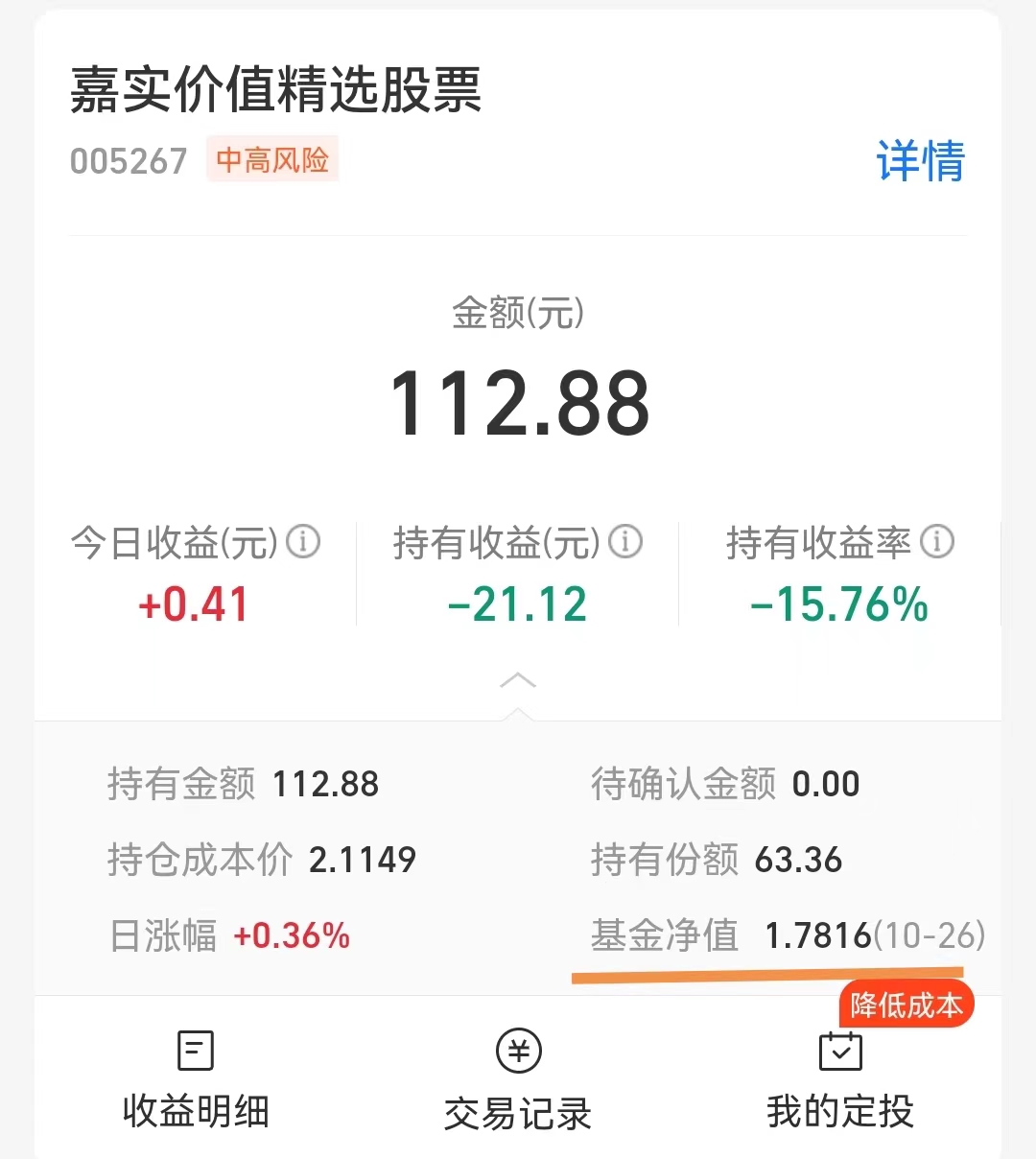Tap the 交易记录 yen symbol icon
Image resolution: width=1036 pixels, height=1159 pixels.
(x=518, y=1051)
